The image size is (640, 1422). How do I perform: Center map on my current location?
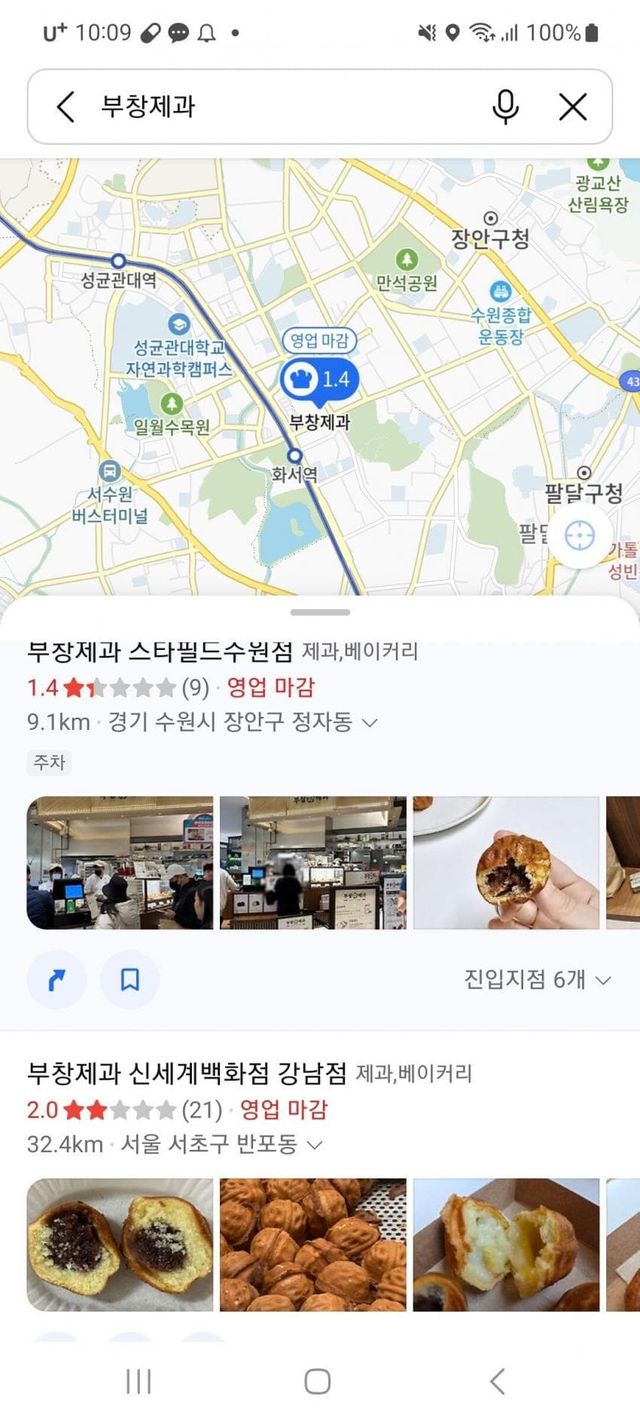[x=579, y=536]
